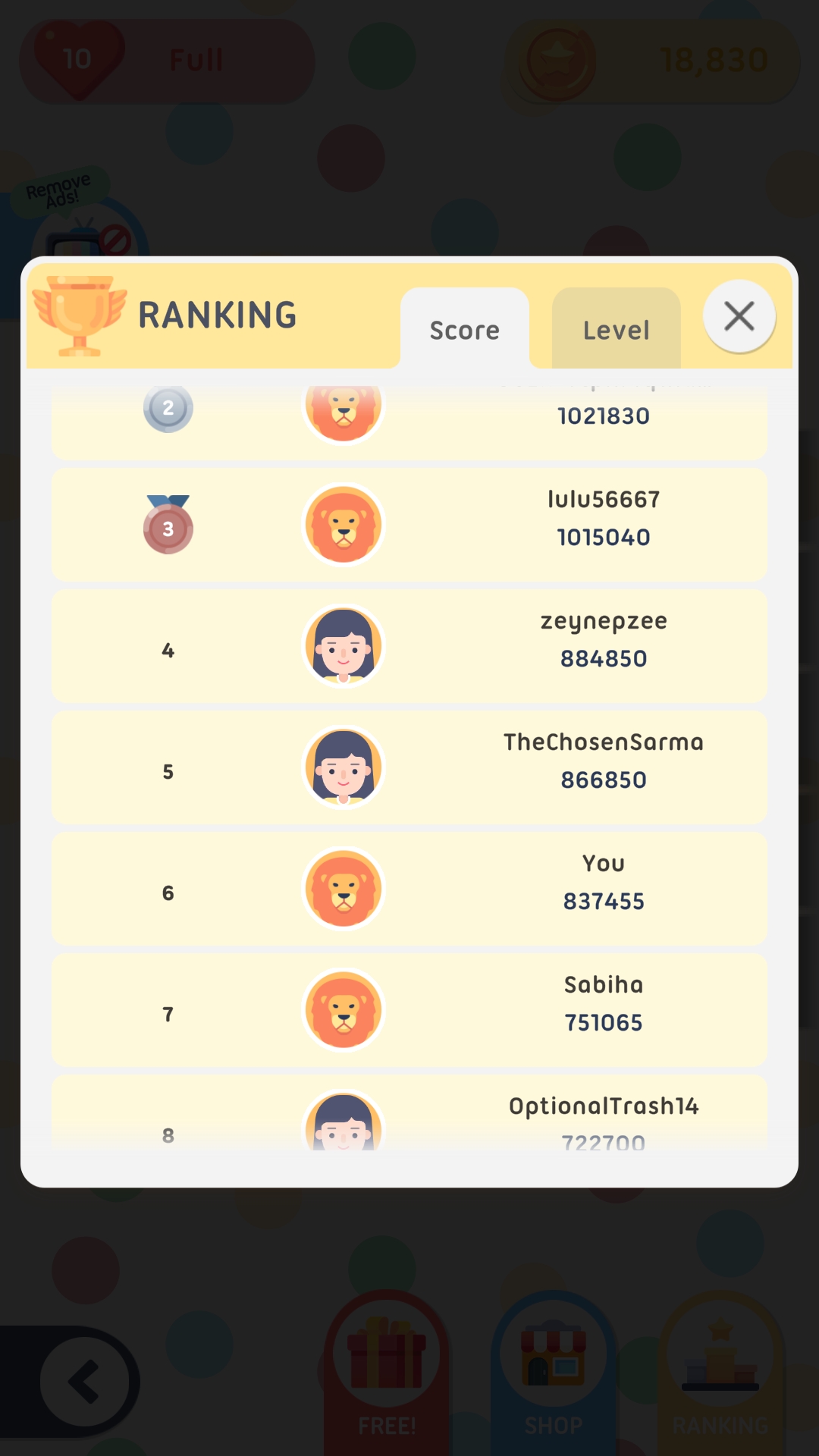Close the ranking dialog
Screen dimensions: 819x1456
coord(739,316)
